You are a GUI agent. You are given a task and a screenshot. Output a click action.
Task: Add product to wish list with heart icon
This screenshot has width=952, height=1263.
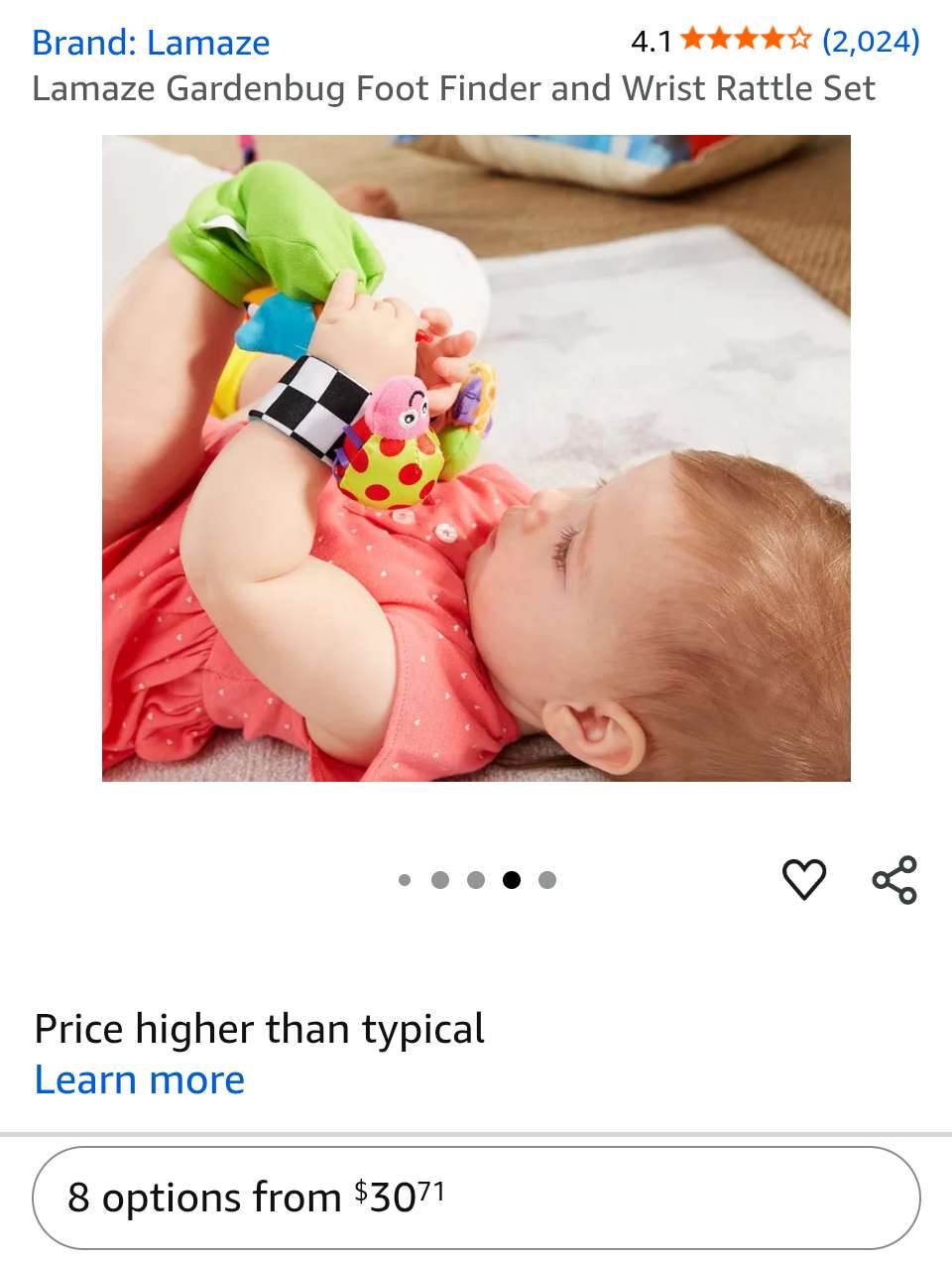[x=803, y=879]
